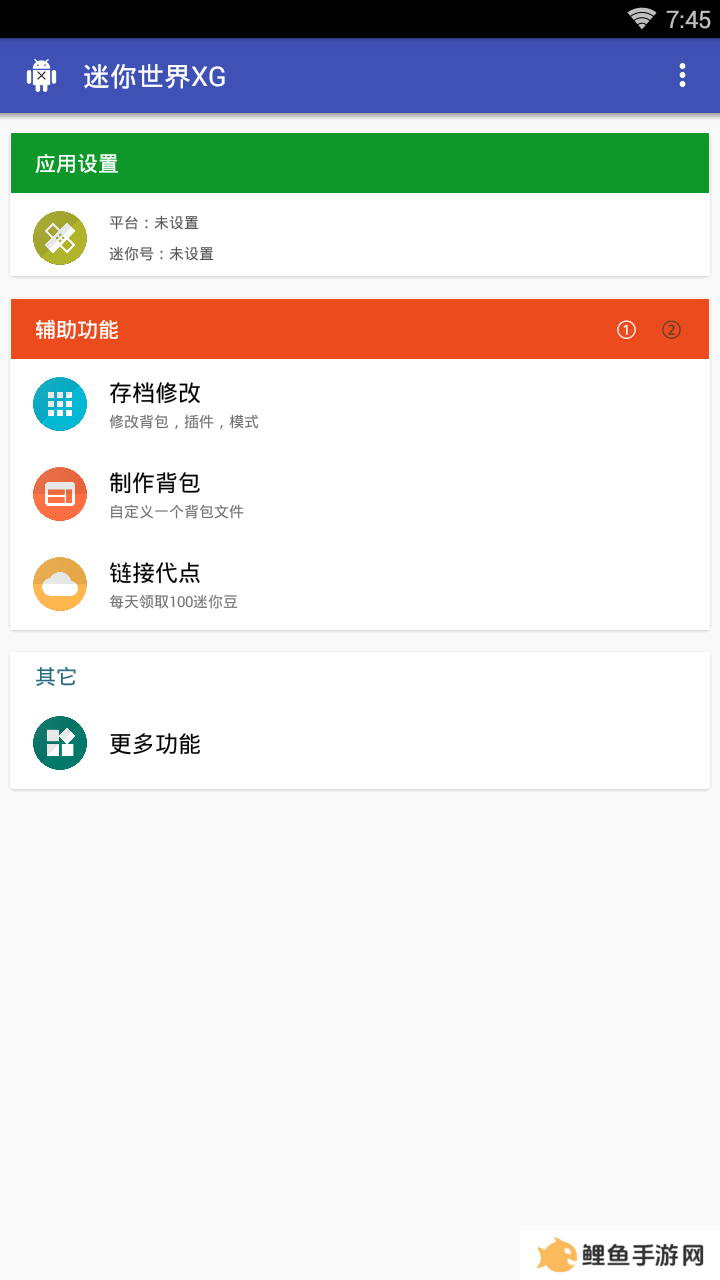Screen dimensions: 720x1280
Task: Open 制作背包 to create a backpack file
Action: click(x=360, y=494)
